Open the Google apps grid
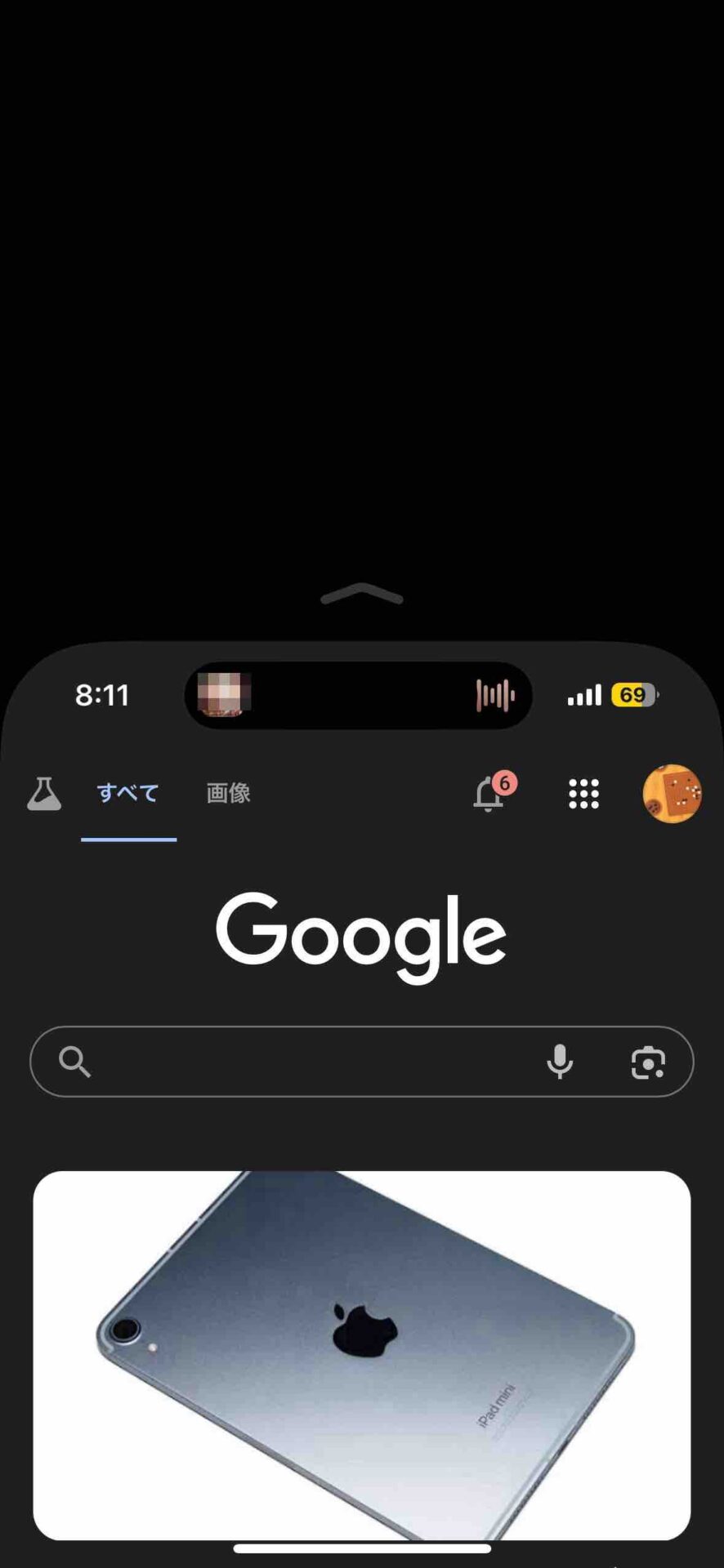 [583, 794]
